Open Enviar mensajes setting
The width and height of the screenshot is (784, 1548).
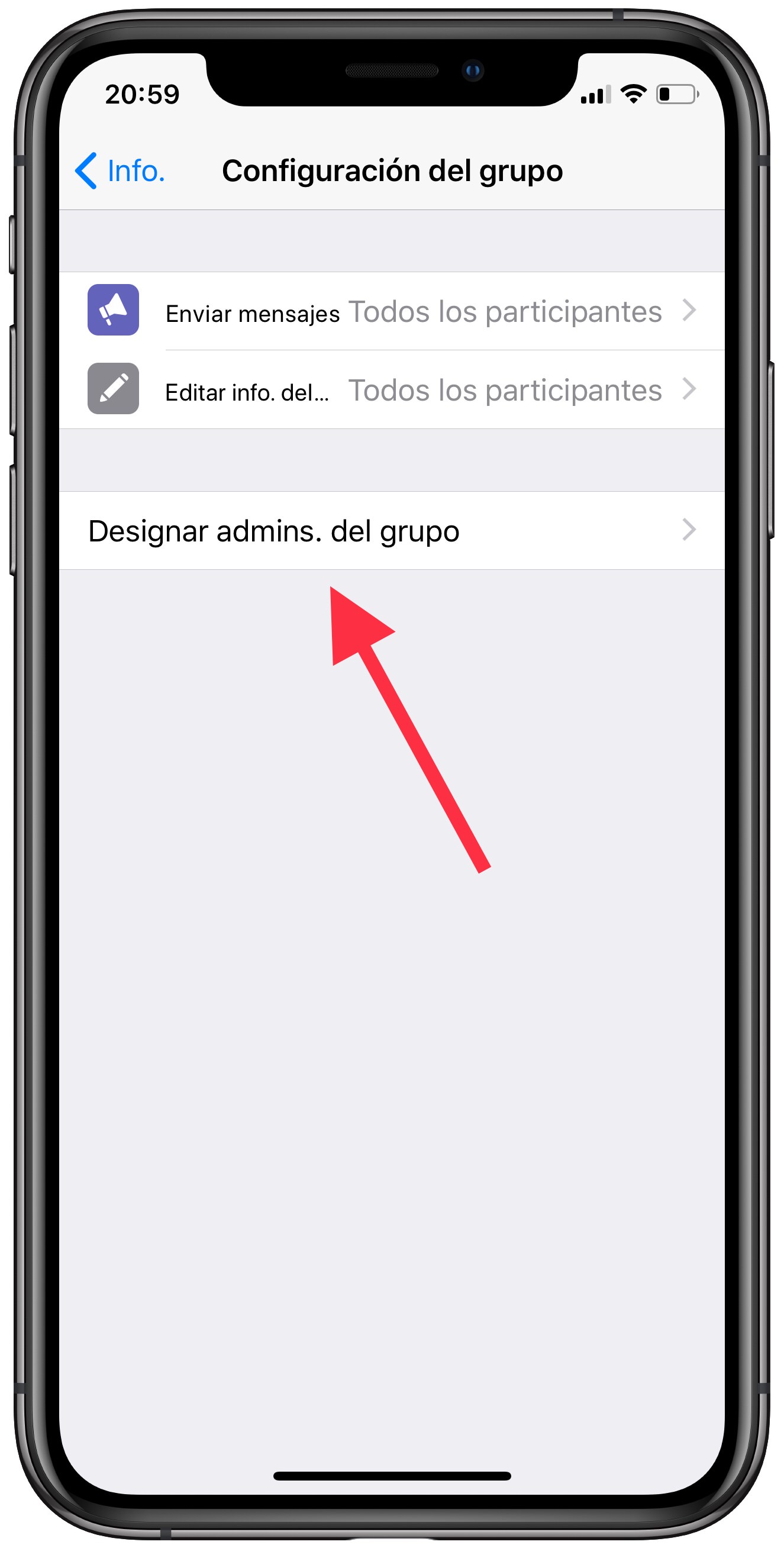[x=392, y=311]
